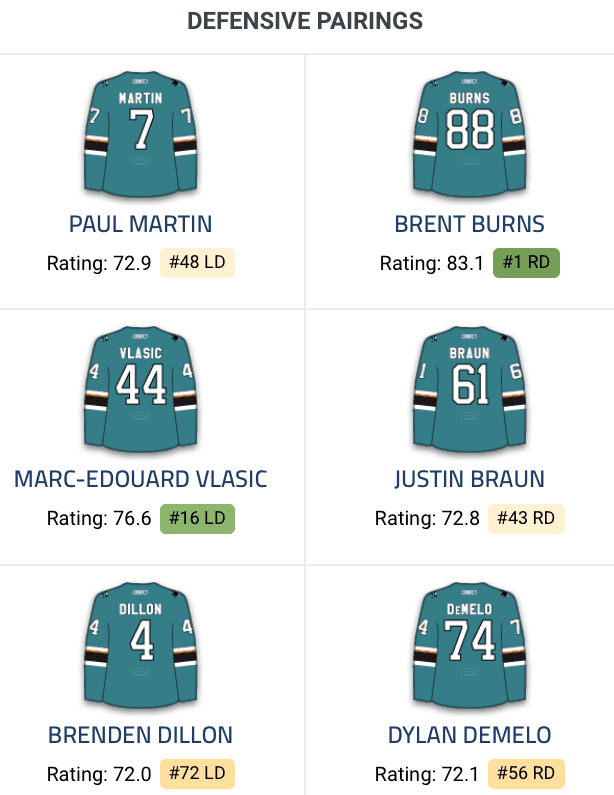View Dylan DeMelo's player details
This screenshot has width=614, height=795.
(469, 735)
